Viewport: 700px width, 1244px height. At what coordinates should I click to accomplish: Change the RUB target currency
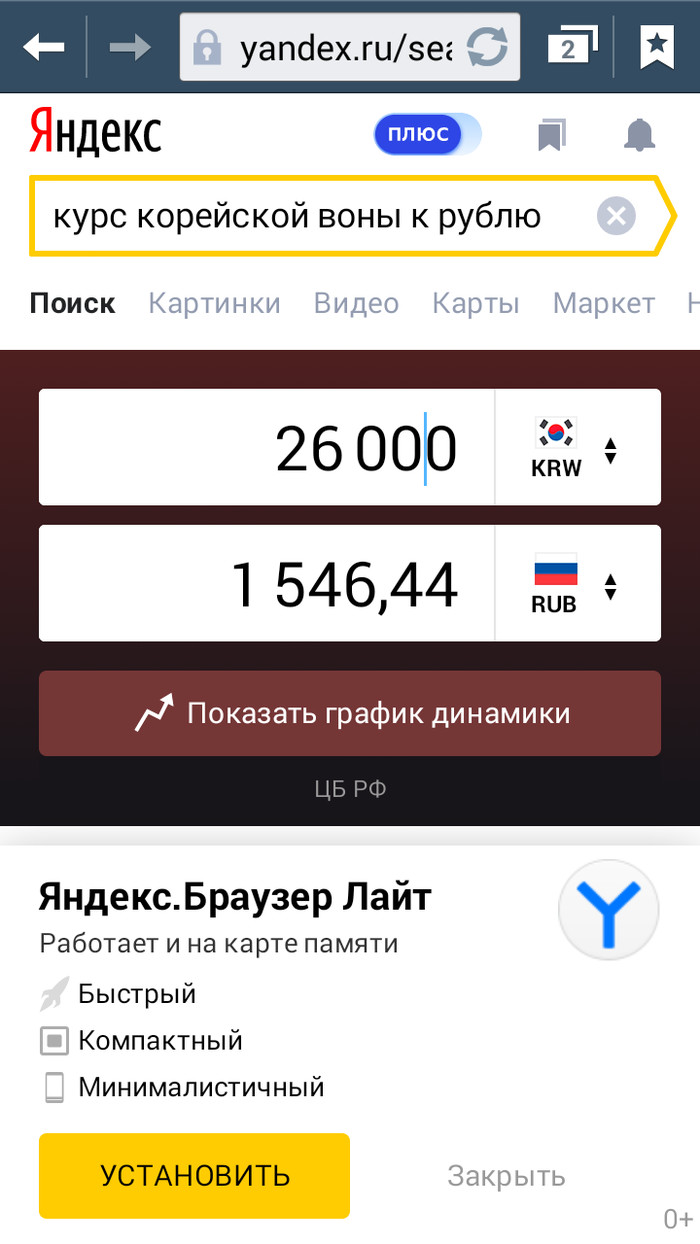[x=578, y=583]
